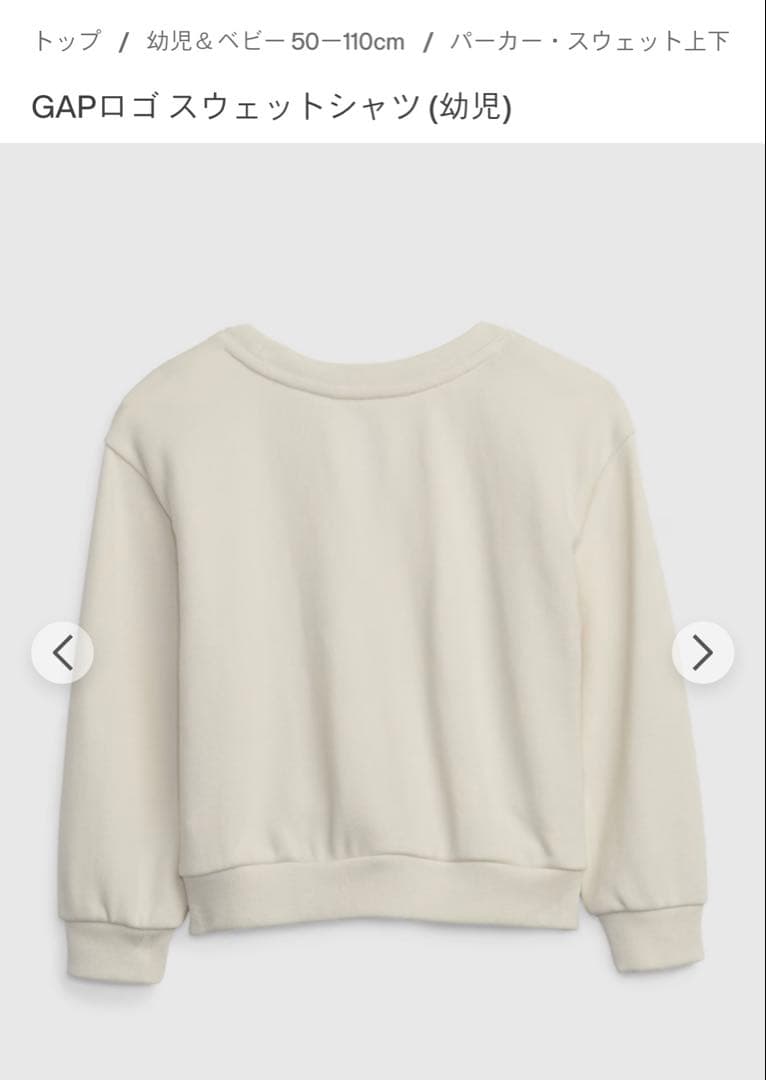Screen dimensions: 766x1080
Task: Go to the トップ breadcrumb link
Action: click(67, 41)
